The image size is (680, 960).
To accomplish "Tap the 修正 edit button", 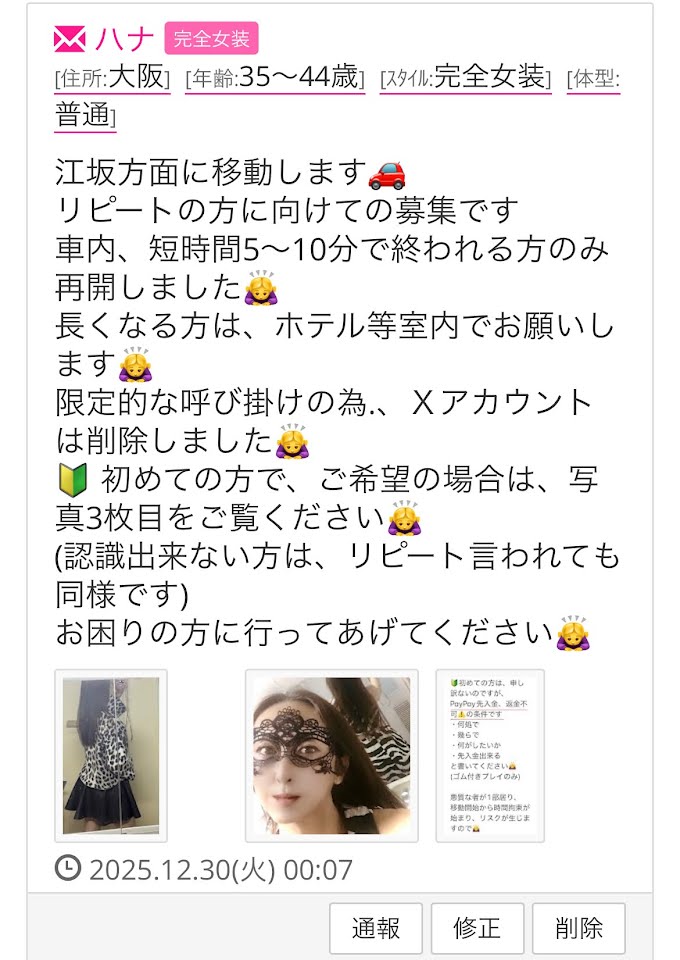I will 477,928.
